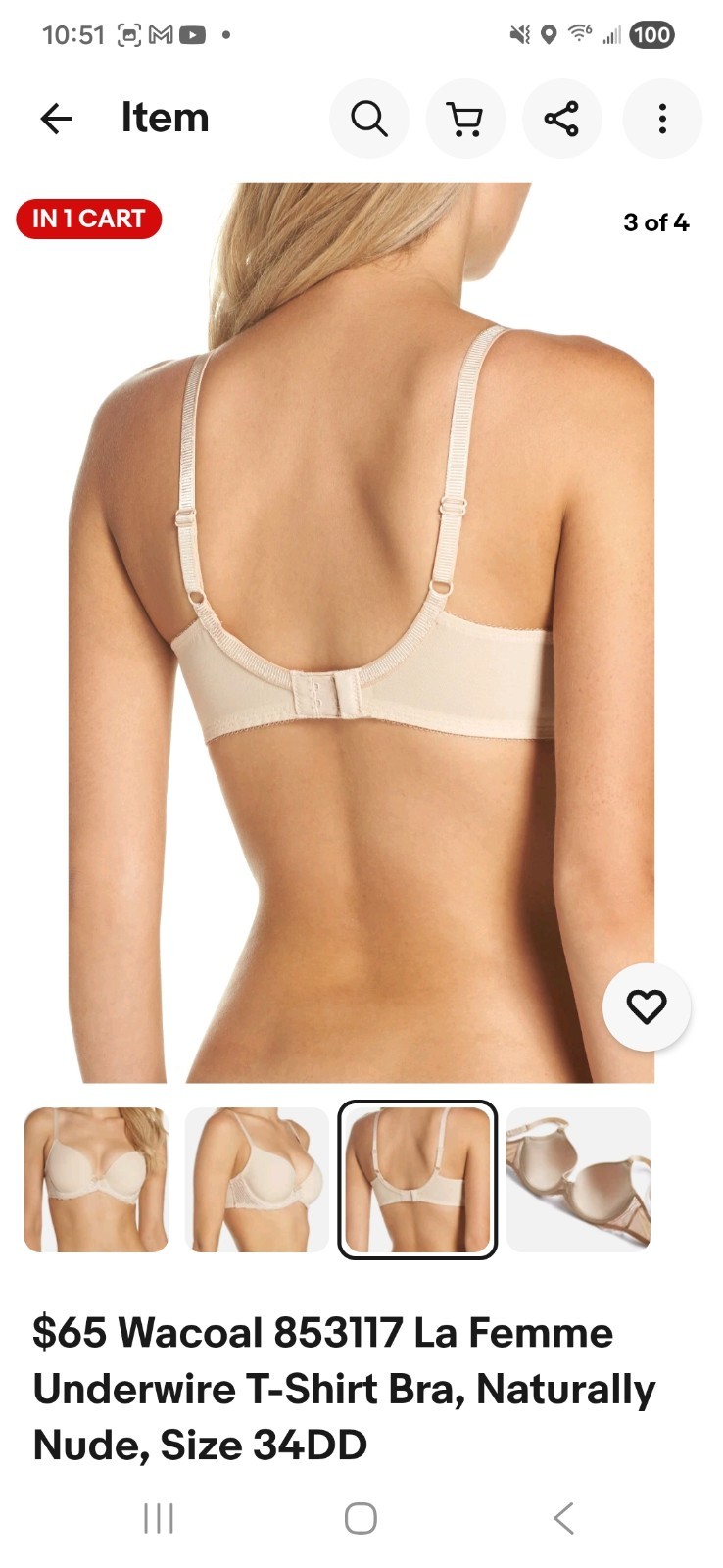Image resolution: width=723 pixels, height=1568 pixels.
Task: Open the shopping cart
Action: point(465,119)
